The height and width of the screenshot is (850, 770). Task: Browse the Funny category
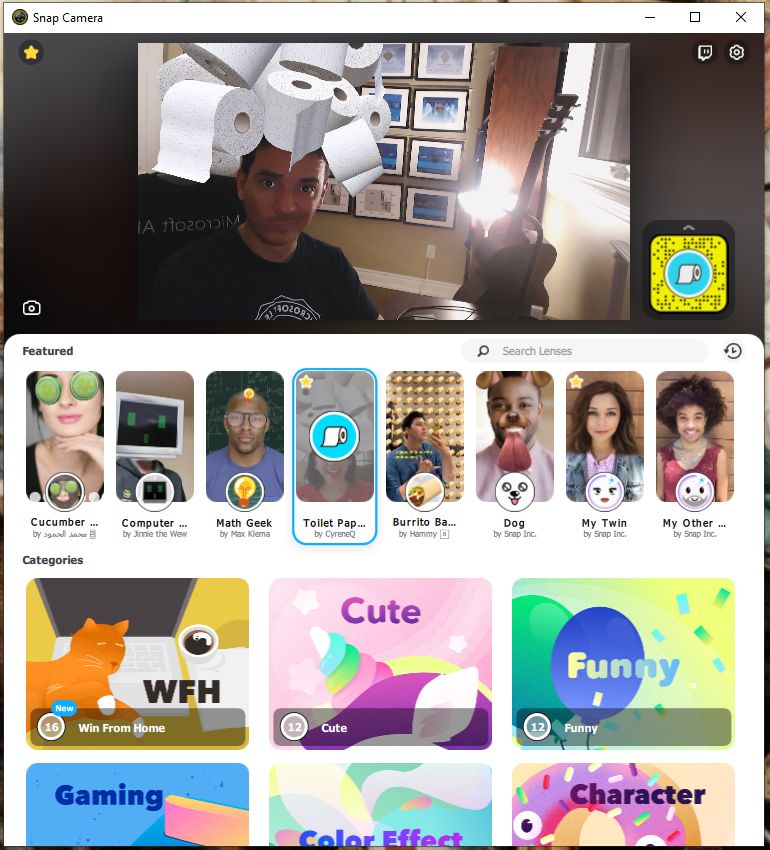click(x=623, y=663)
